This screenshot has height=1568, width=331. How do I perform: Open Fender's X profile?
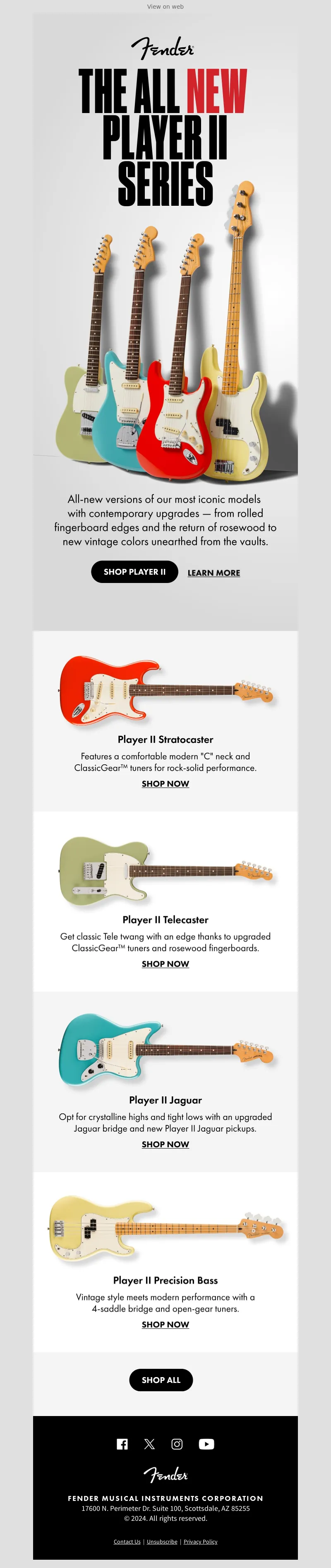pos(149,1444)
